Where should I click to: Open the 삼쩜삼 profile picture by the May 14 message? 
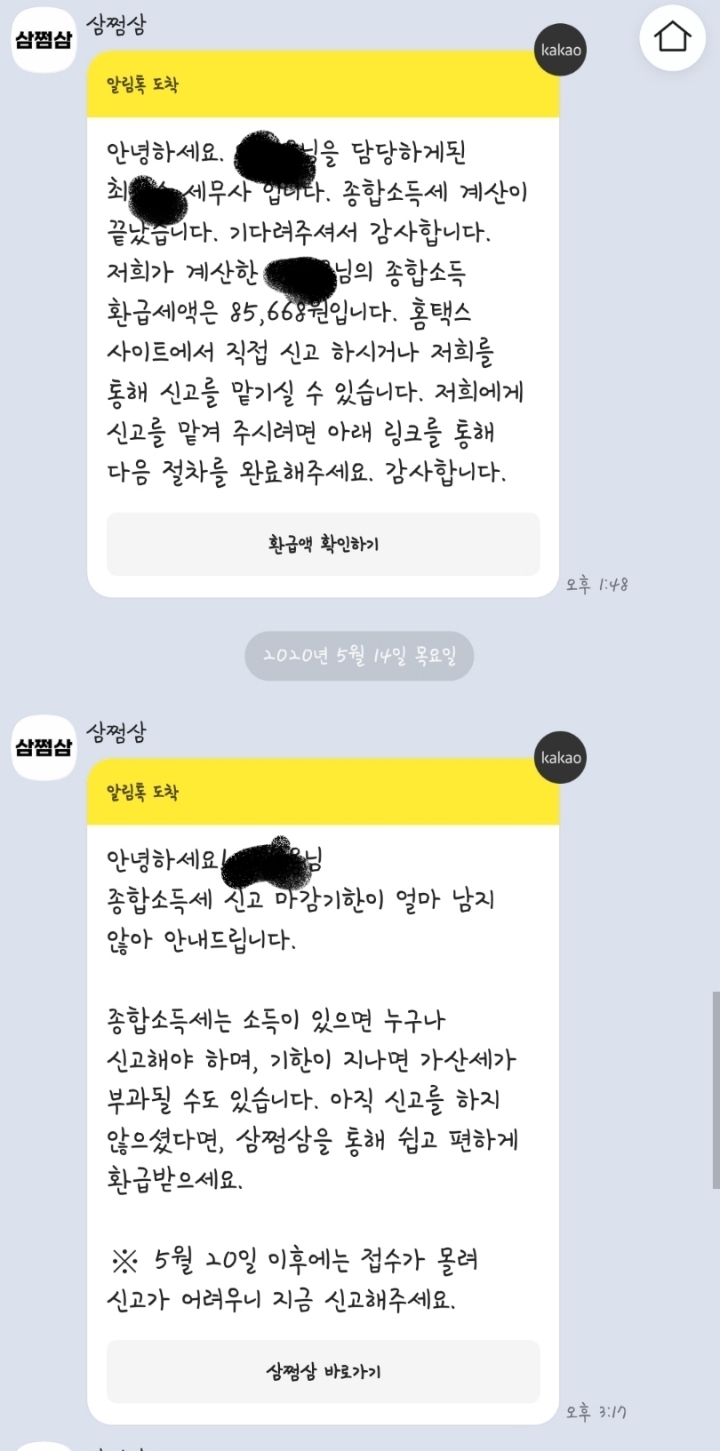(44, 746)
